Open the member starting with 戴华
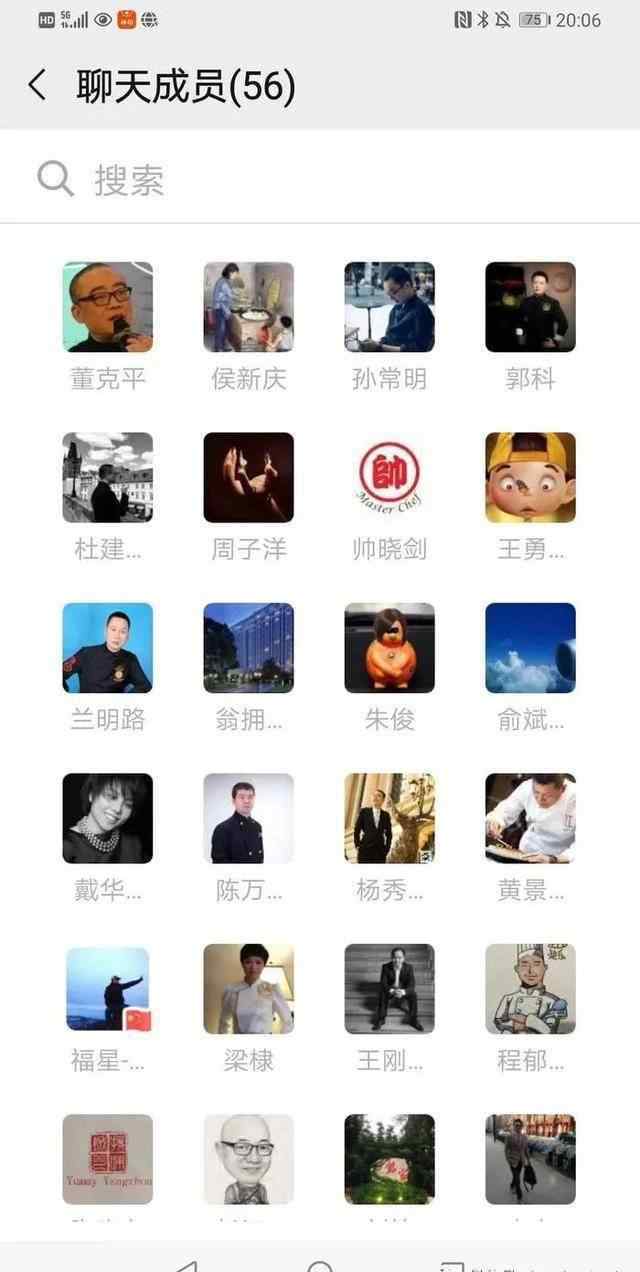640x1272 pixels. click(108, 818)
